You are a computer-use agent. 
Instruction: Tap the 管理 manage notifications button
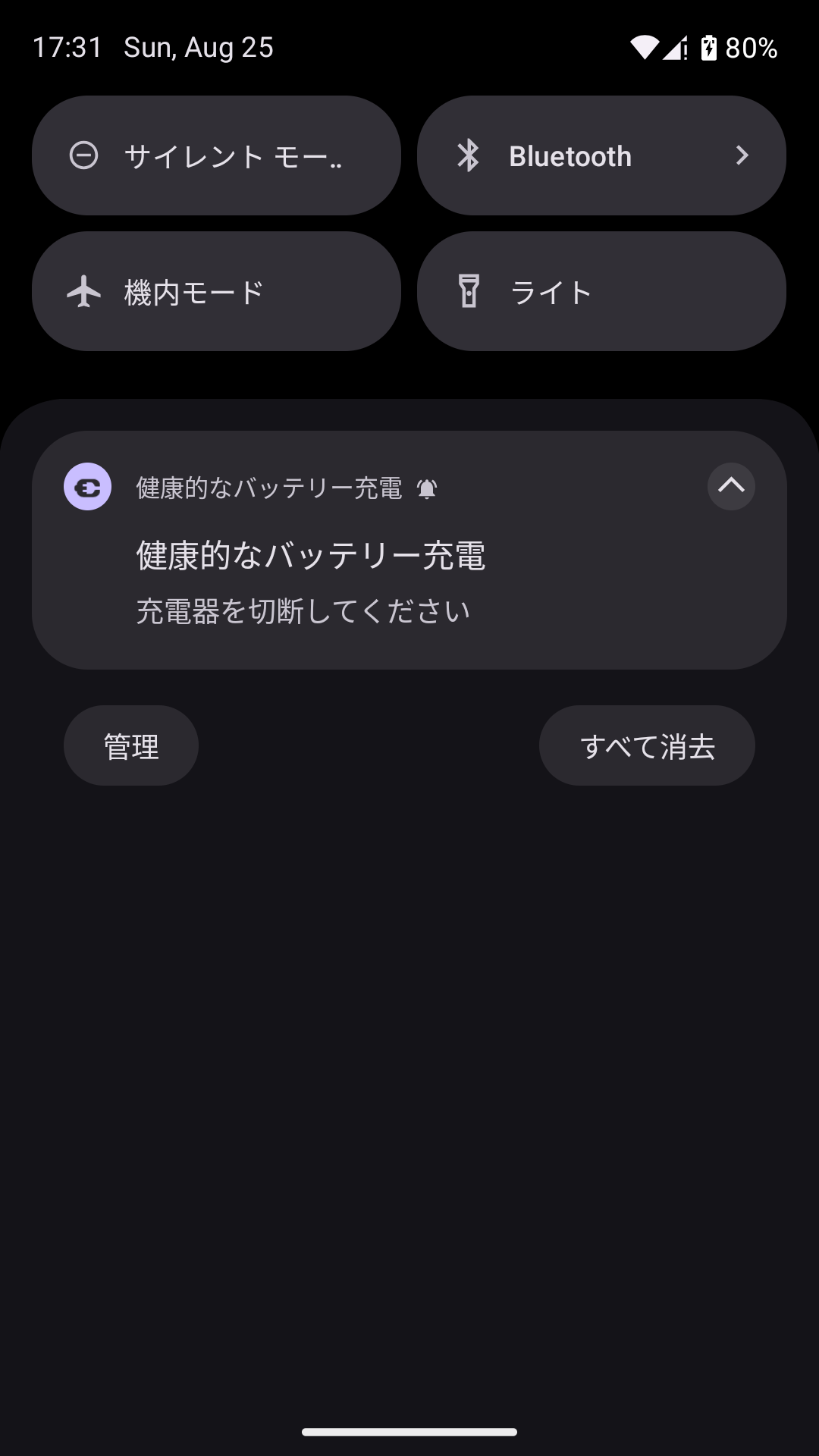pos(131,746)
